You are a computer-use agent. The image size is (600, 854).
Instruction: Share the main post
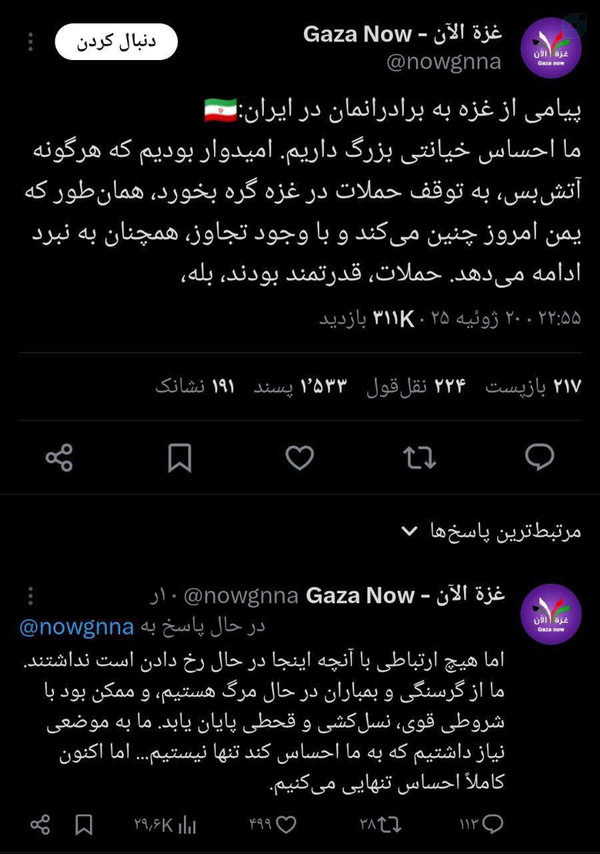[59, 458]
